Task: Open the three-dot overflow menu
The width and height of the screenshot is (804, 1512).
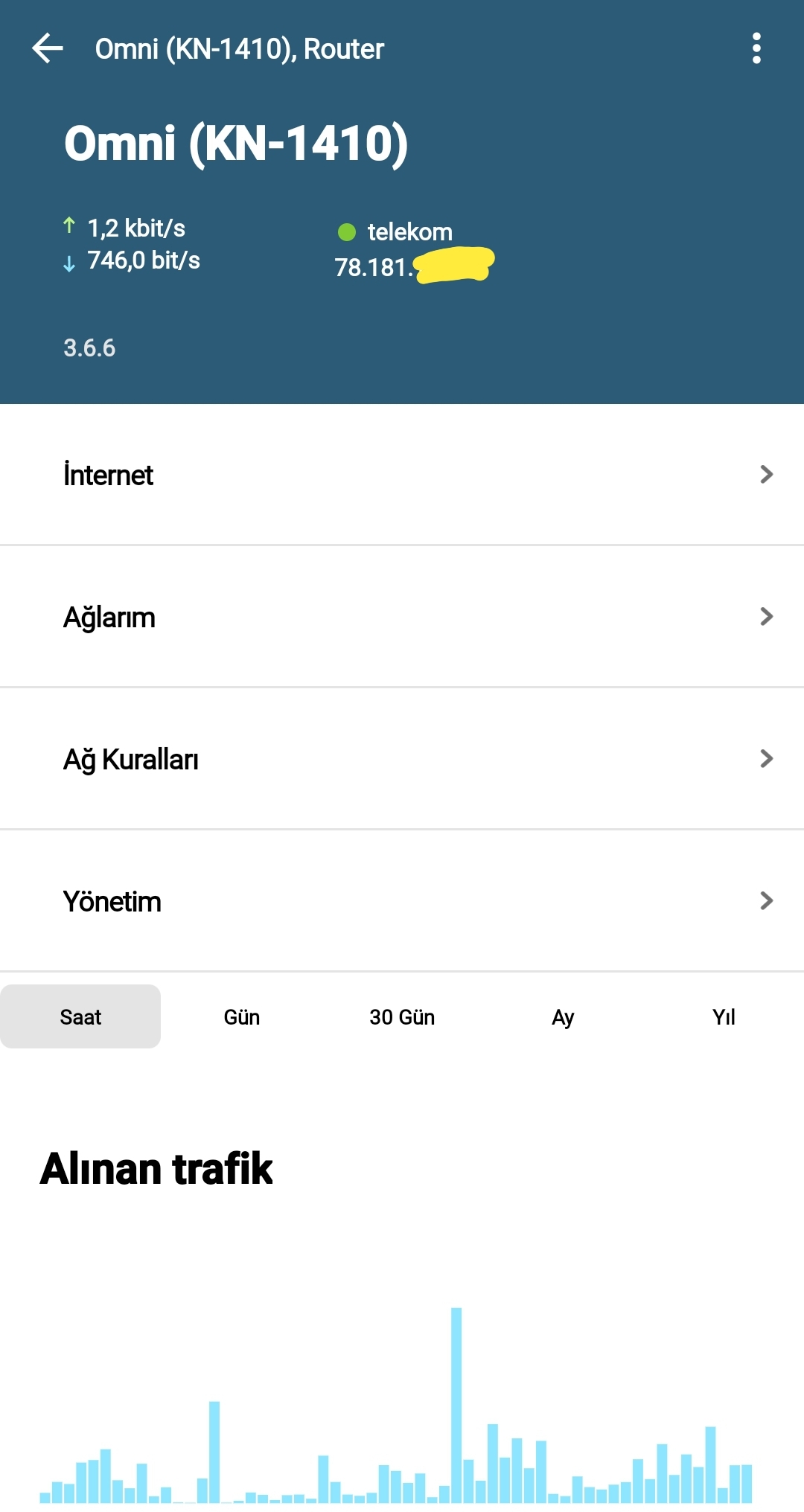Action: point(756,48)
